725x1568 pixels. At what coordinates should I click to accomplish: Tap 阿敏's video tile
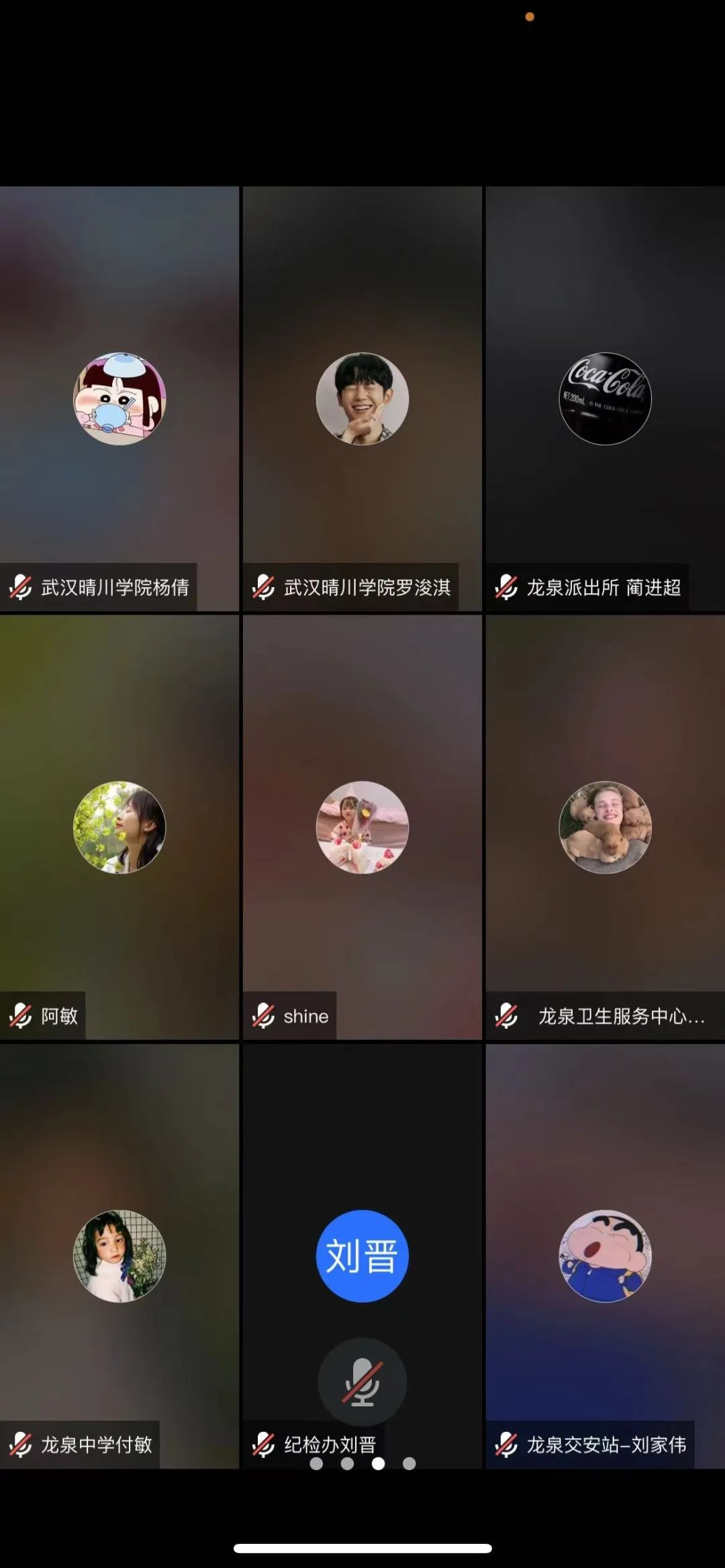(x=119, y=827)
